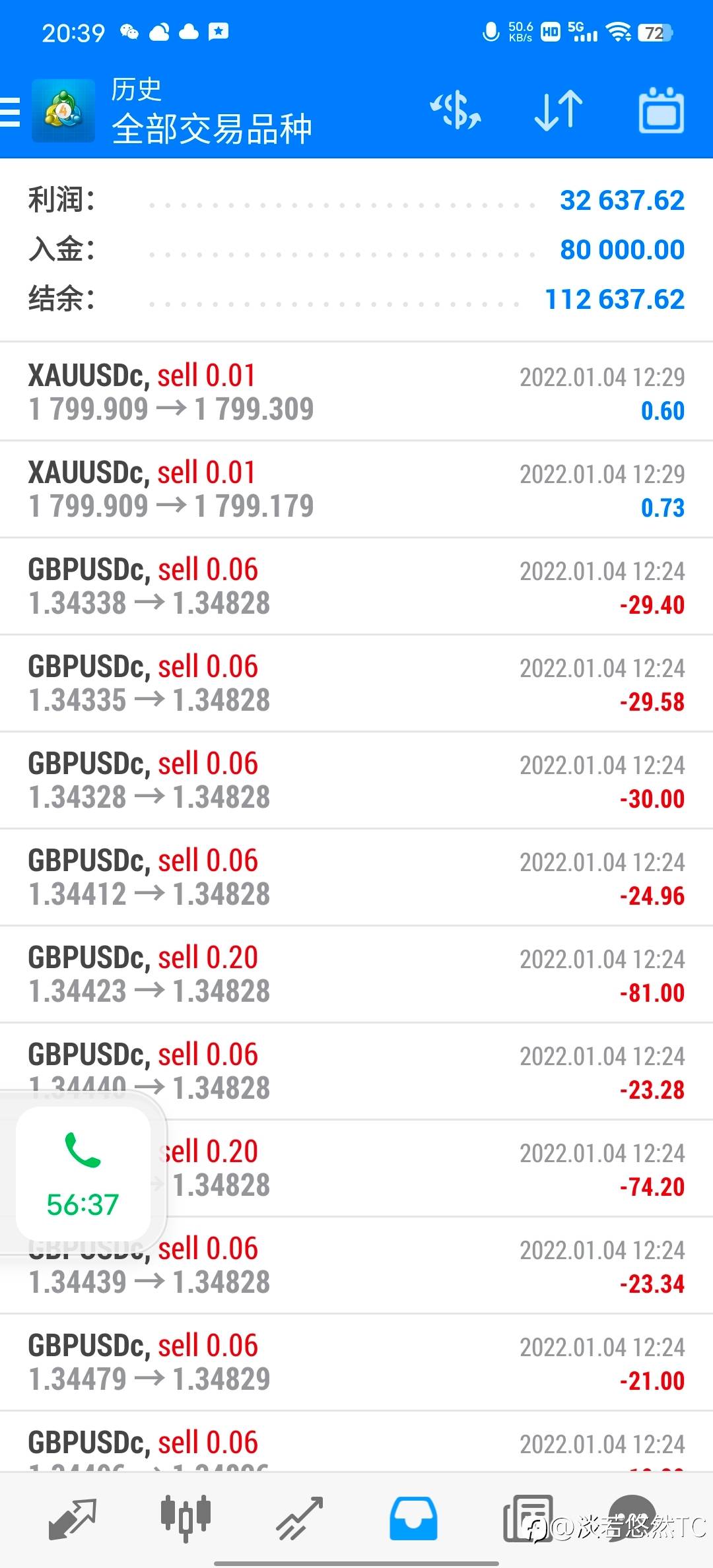Select the History inbox tab

click(x=413, y=1518)
